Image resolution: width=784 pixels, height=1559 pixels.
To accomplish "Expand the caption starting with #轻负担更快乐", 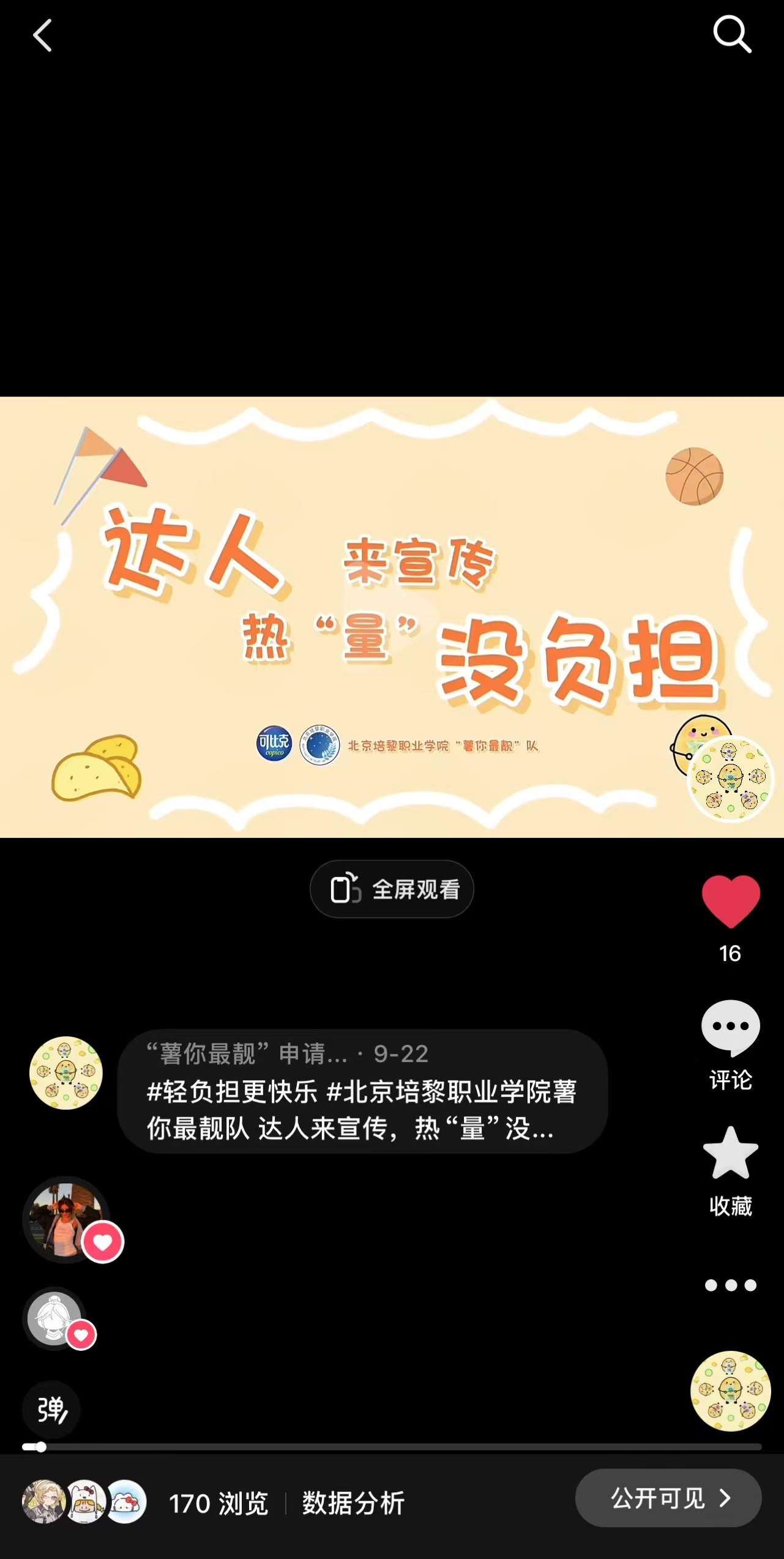I will click(x=361, y=1109).
